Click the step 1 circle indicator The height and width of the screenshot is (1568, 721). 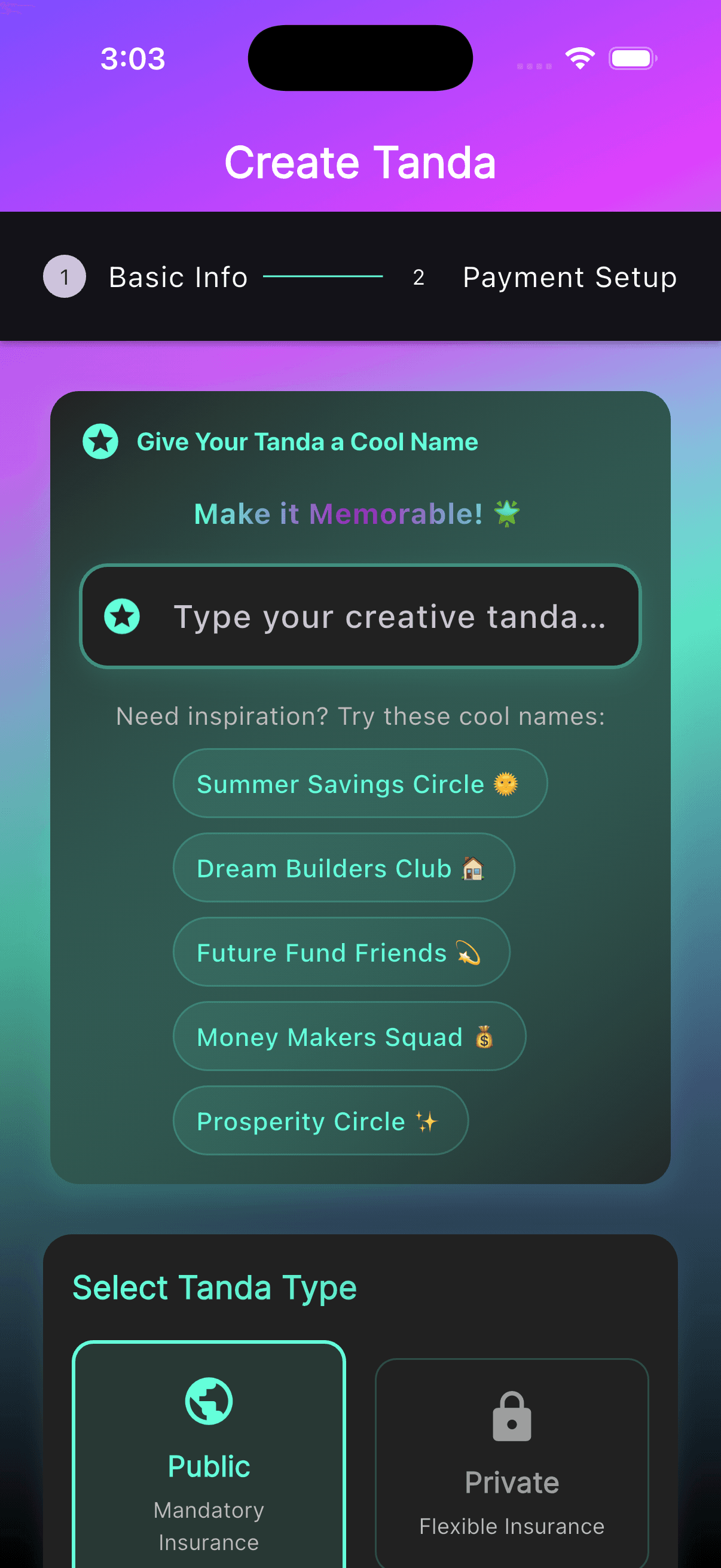point(65,277)
